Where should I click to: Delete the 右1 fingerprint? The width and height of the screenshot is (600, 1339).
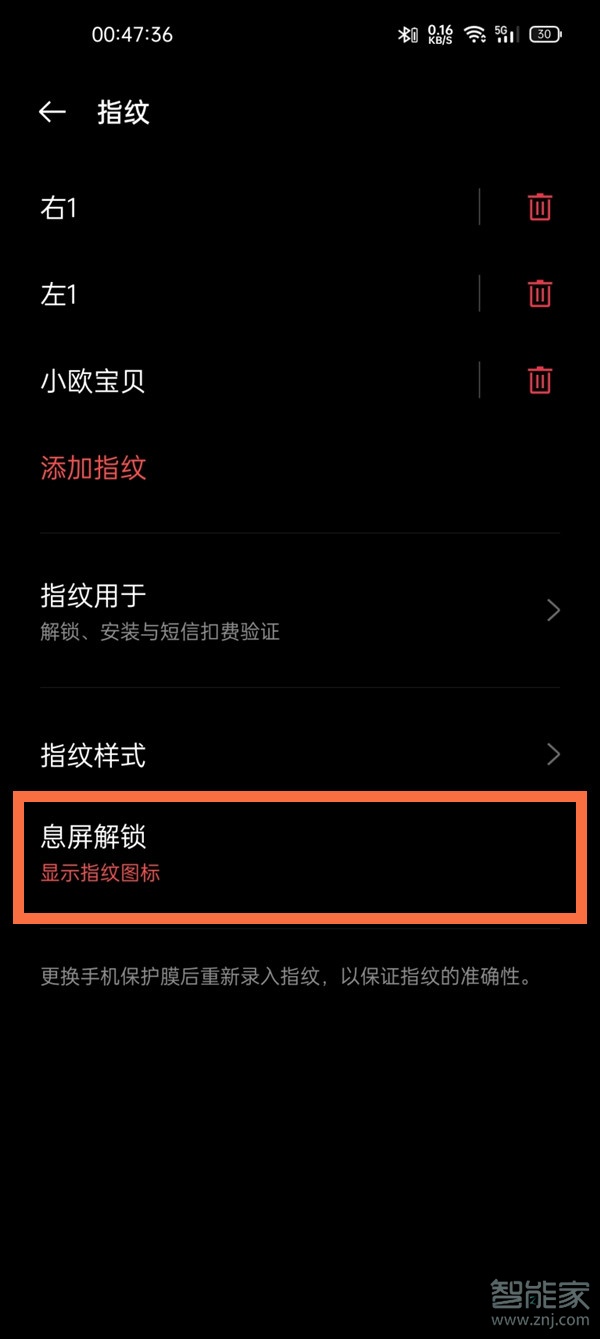tap(540, 207)
